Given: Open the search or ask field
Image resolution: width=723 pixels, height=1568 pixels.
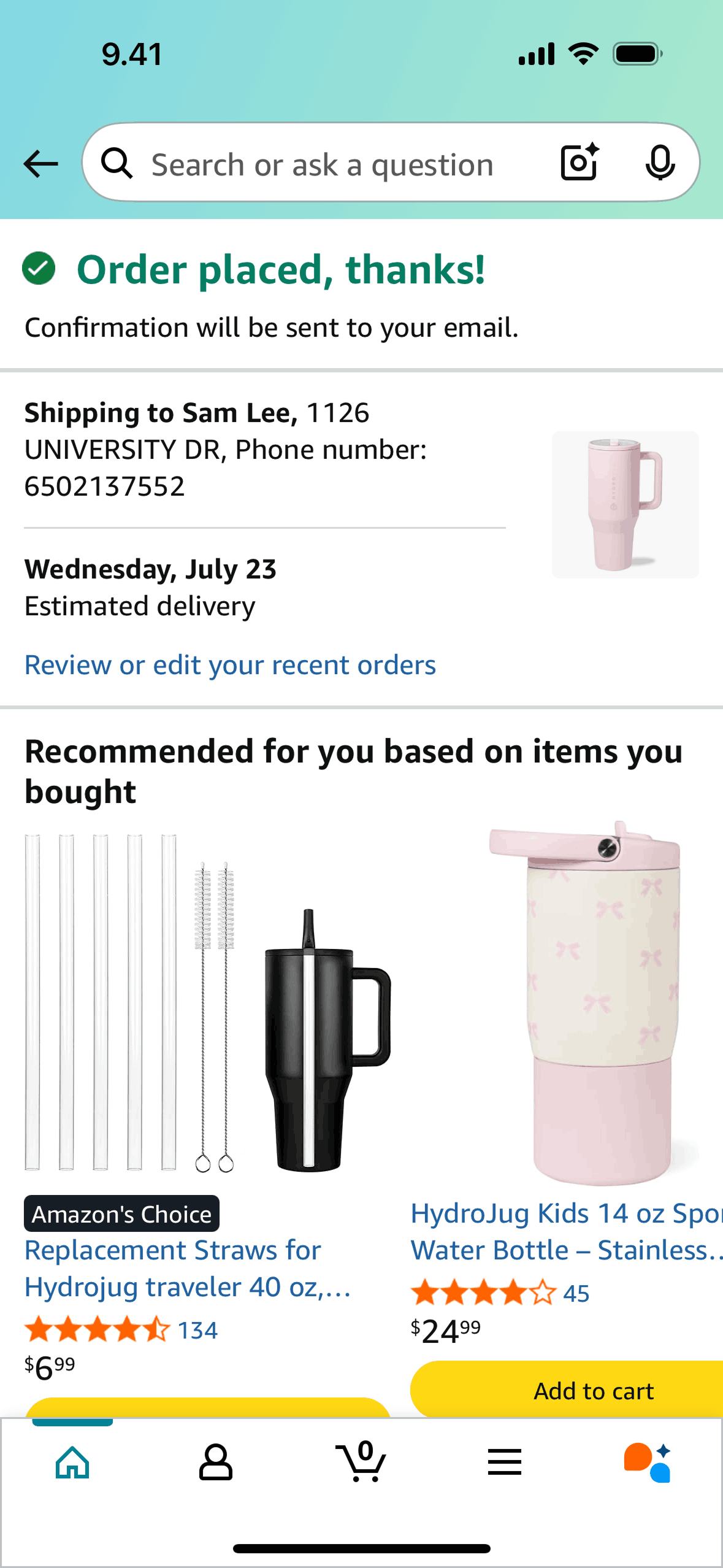Looking at the screenshot, I should click(x=322, y=164).
